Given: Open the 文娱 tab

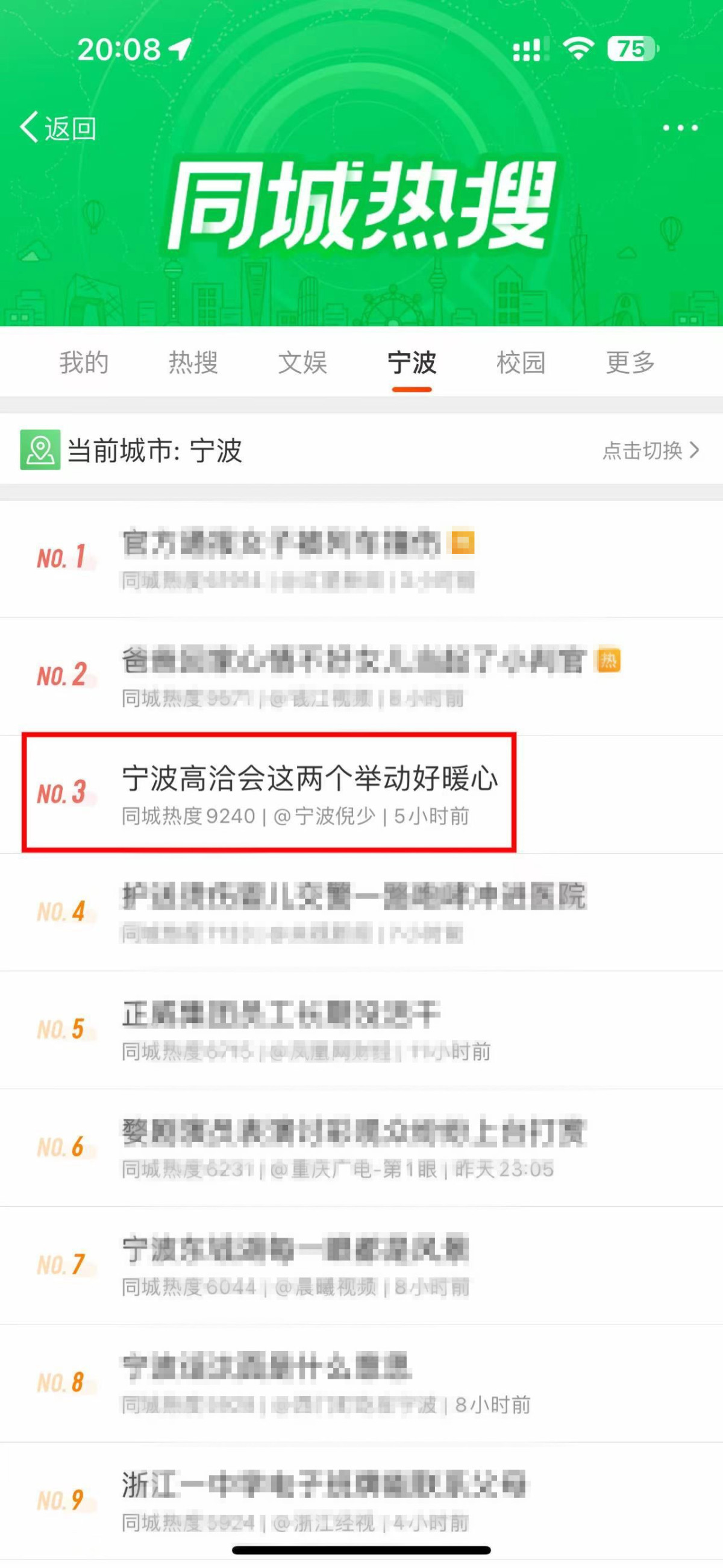Looking at the screenshot, I should click(302, 363).
